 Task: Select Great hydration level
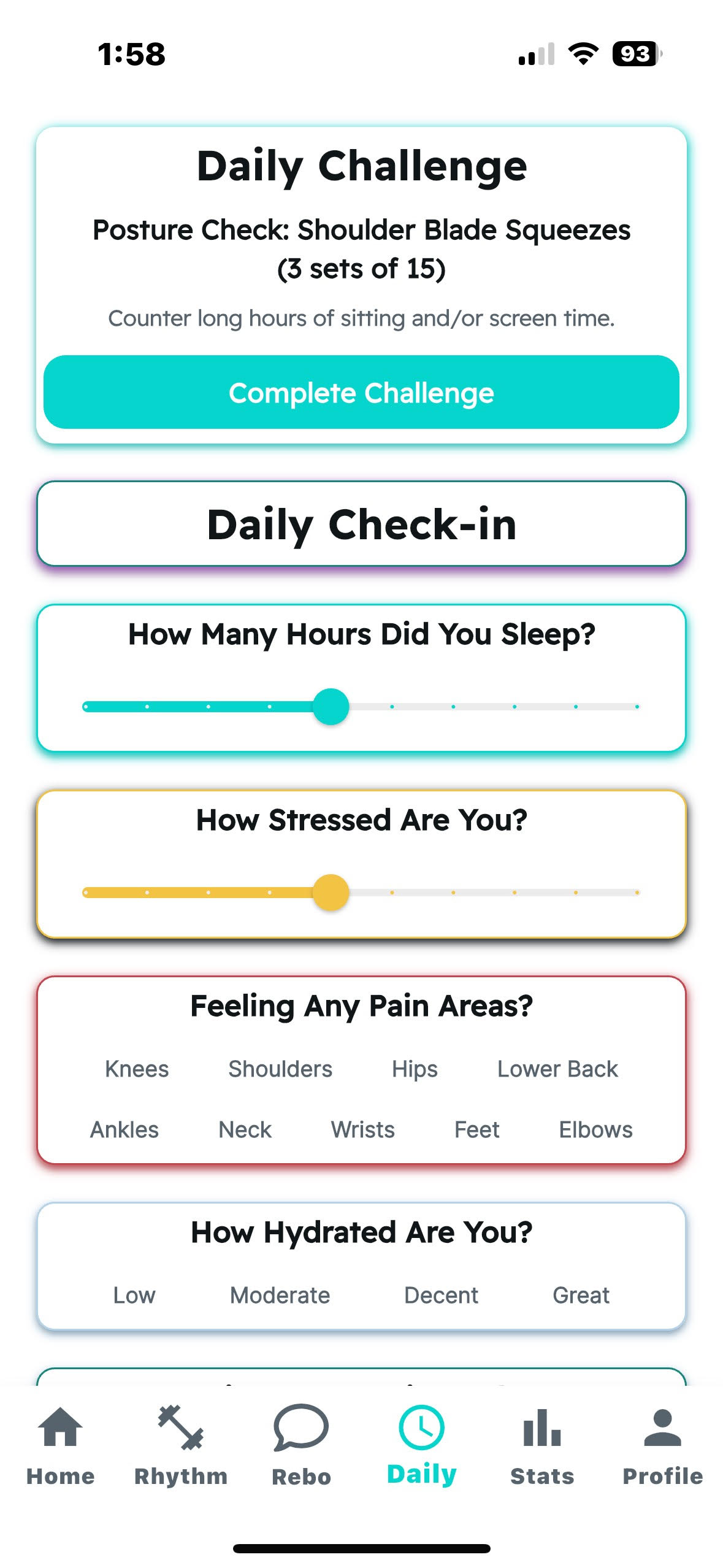580,1296
